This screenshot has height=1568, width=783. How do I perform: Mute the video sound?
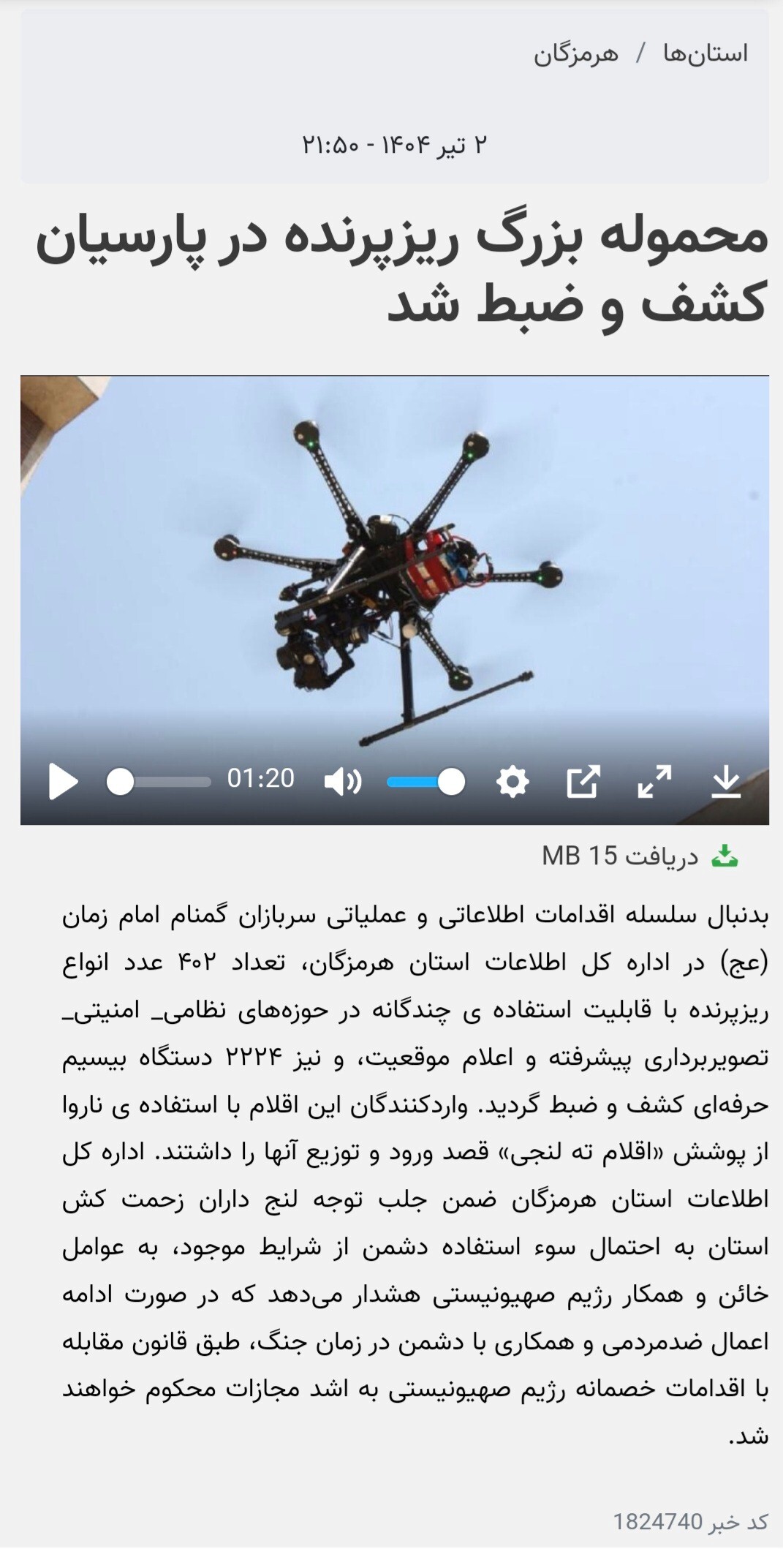(x=342, y=781)
